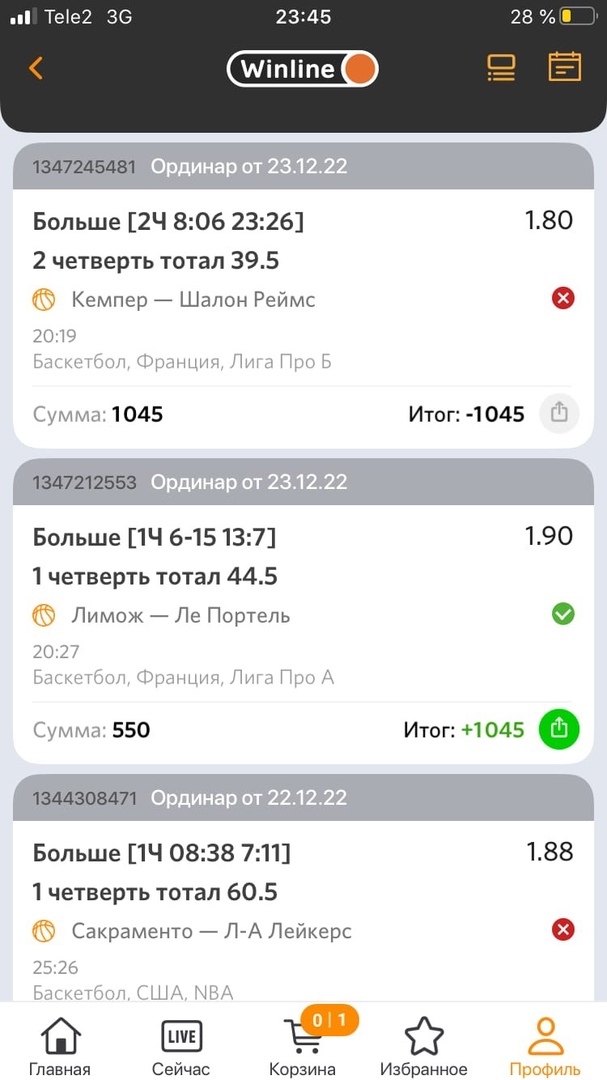Viewport: 607px width, 1080px height.
Task: Open bet card Кемпер — Шалон Реймс
Action: (x=303, y=295)
